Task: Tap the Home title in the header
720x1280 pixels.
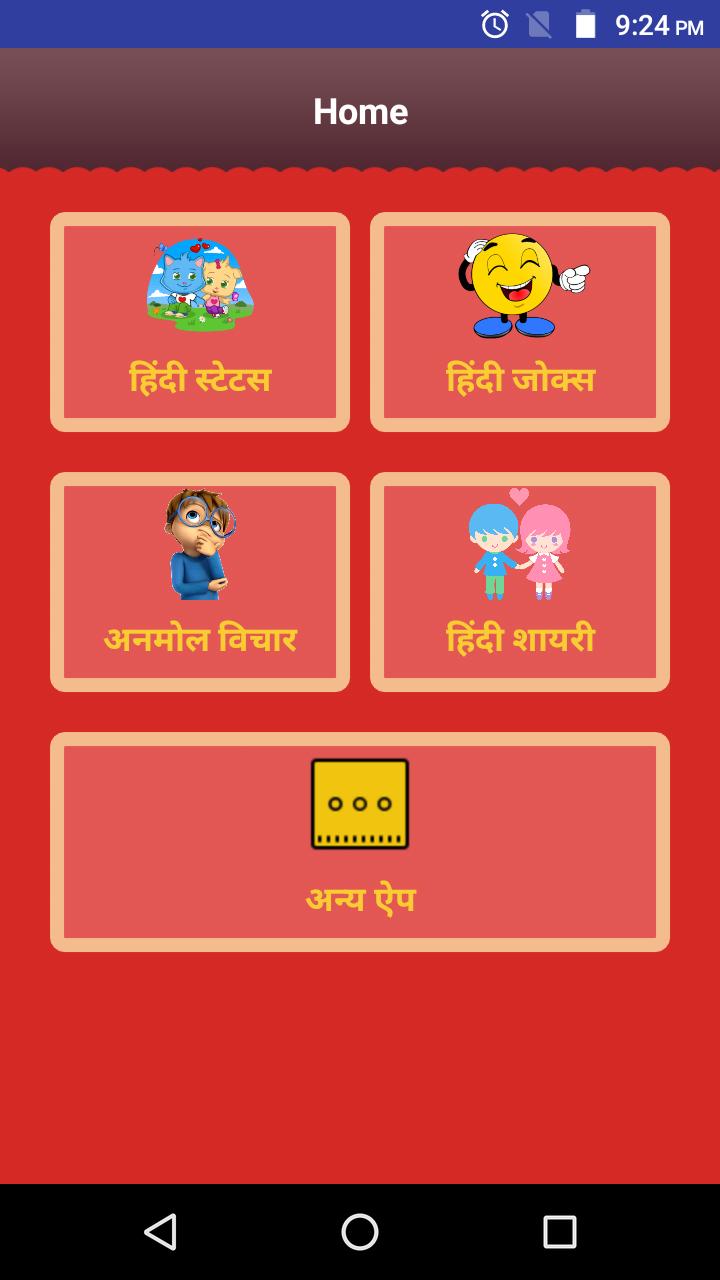Action: pyautogui.click(x=362, y=112)
